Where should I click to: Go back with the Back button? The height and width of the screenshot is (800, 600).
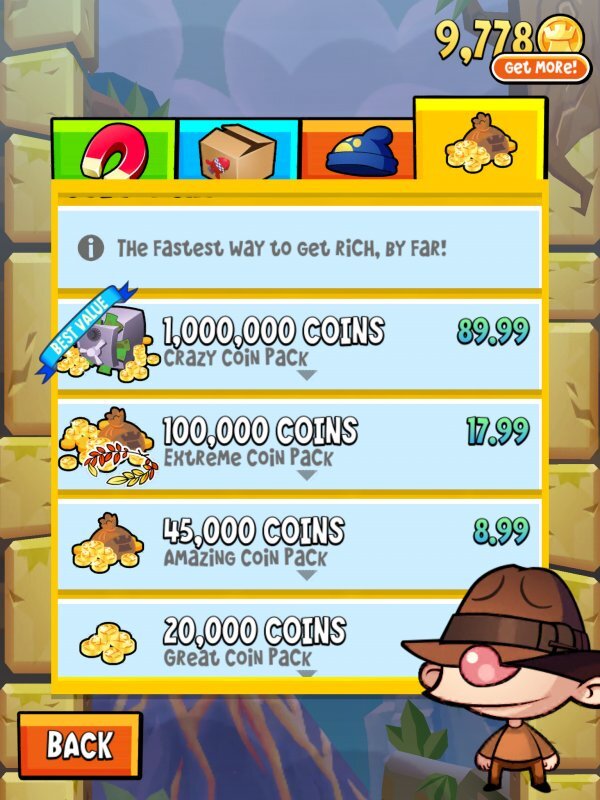click(80, 745)
